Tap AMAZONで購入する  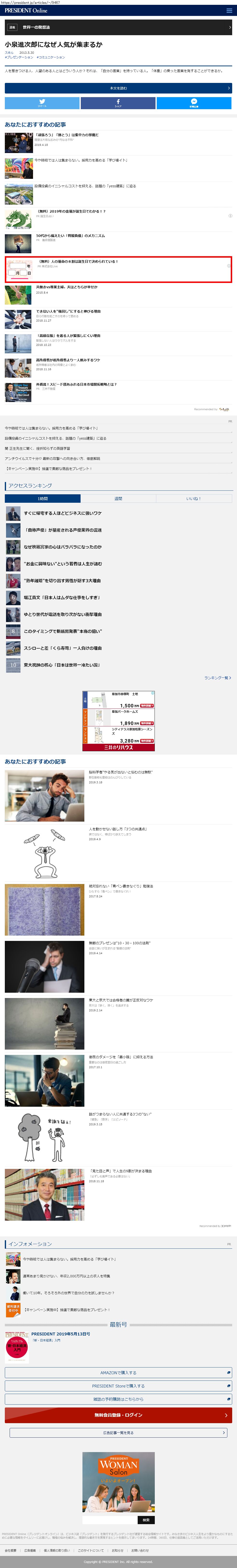pos(118,1373)
